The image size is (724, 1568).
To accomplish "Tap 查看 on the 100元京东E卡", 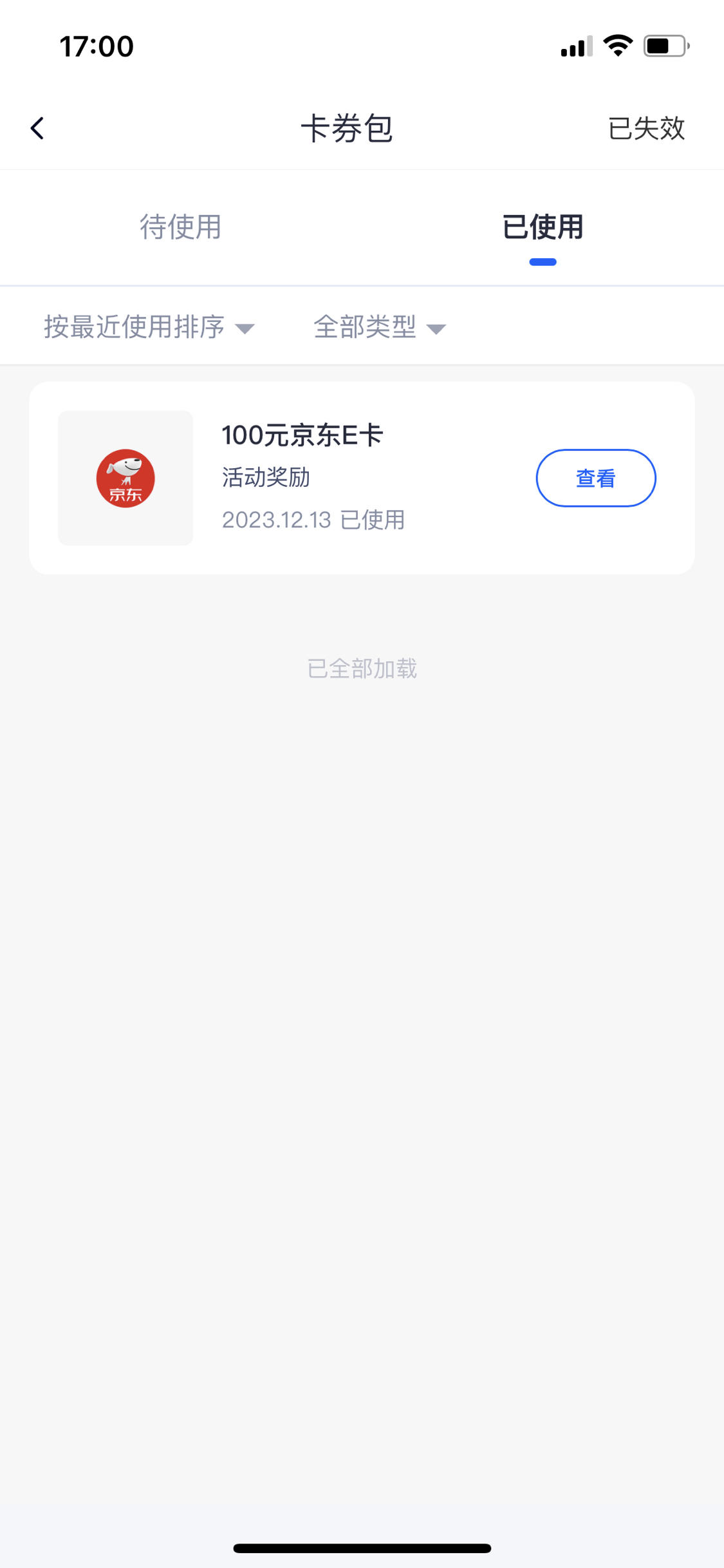I will [596, 478].
